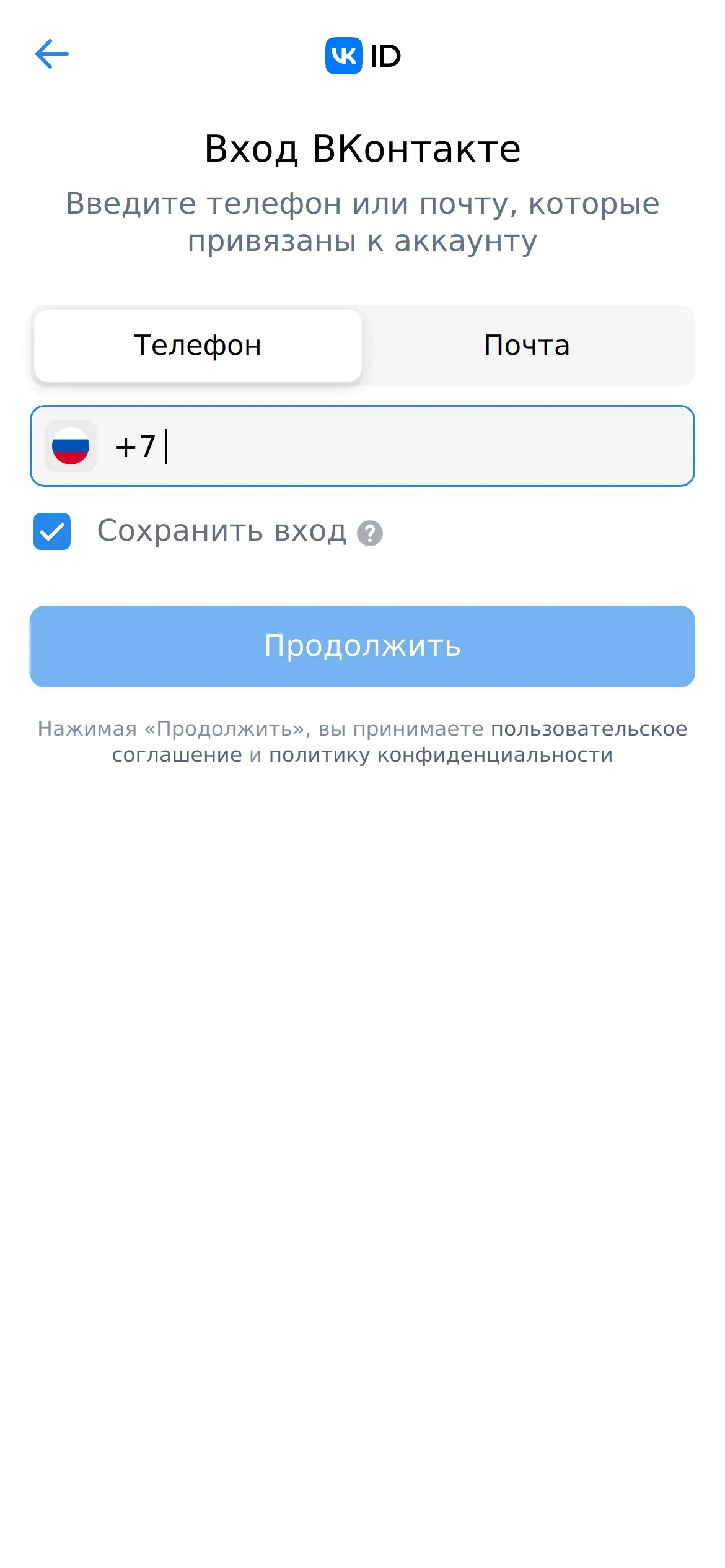This screenshot has height=1568, width=725.
Task: Open the help question mark next to Сохранить вход
Action: pos(370,533)
